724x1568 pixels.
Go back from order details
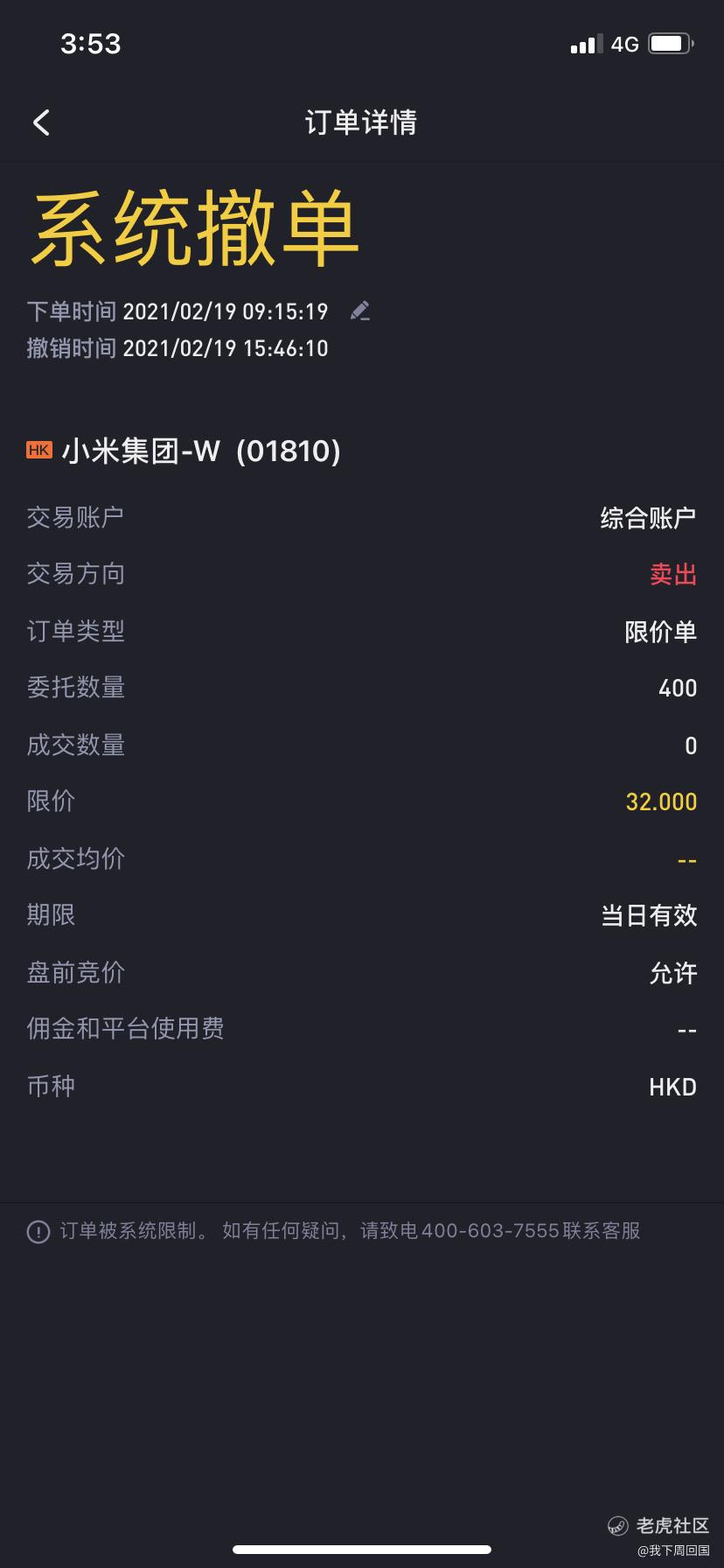[41, 122]
